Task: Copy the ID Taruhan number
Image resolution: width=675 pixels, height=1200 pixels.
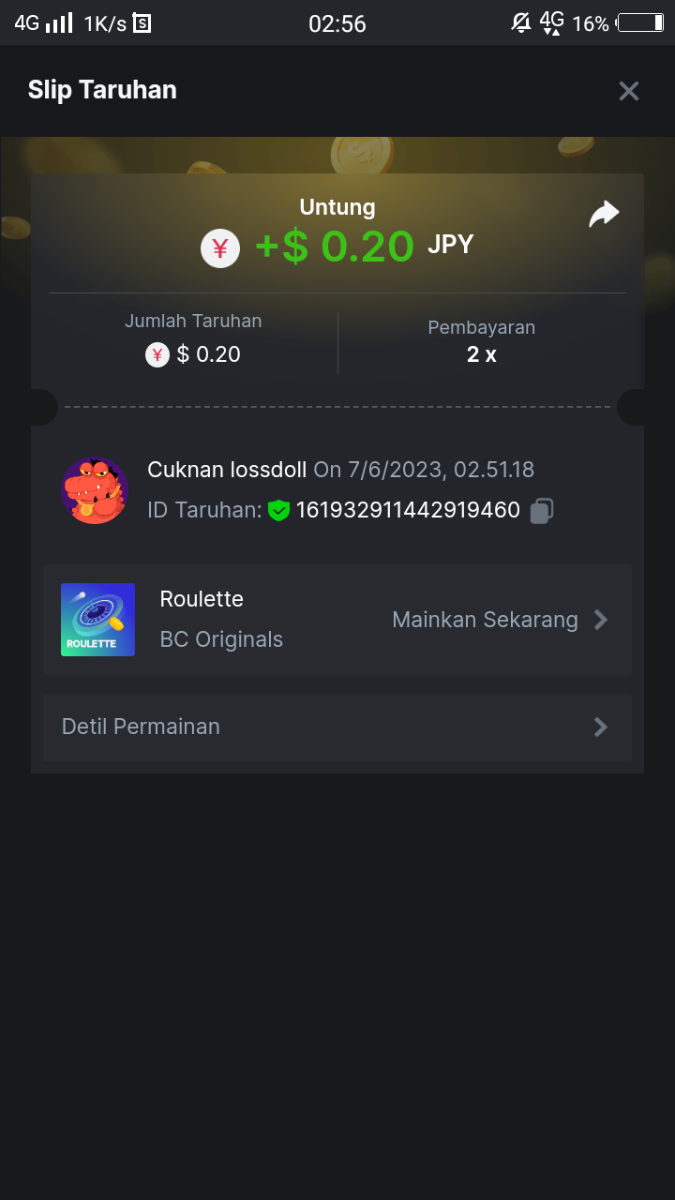Action: [541, 511]
